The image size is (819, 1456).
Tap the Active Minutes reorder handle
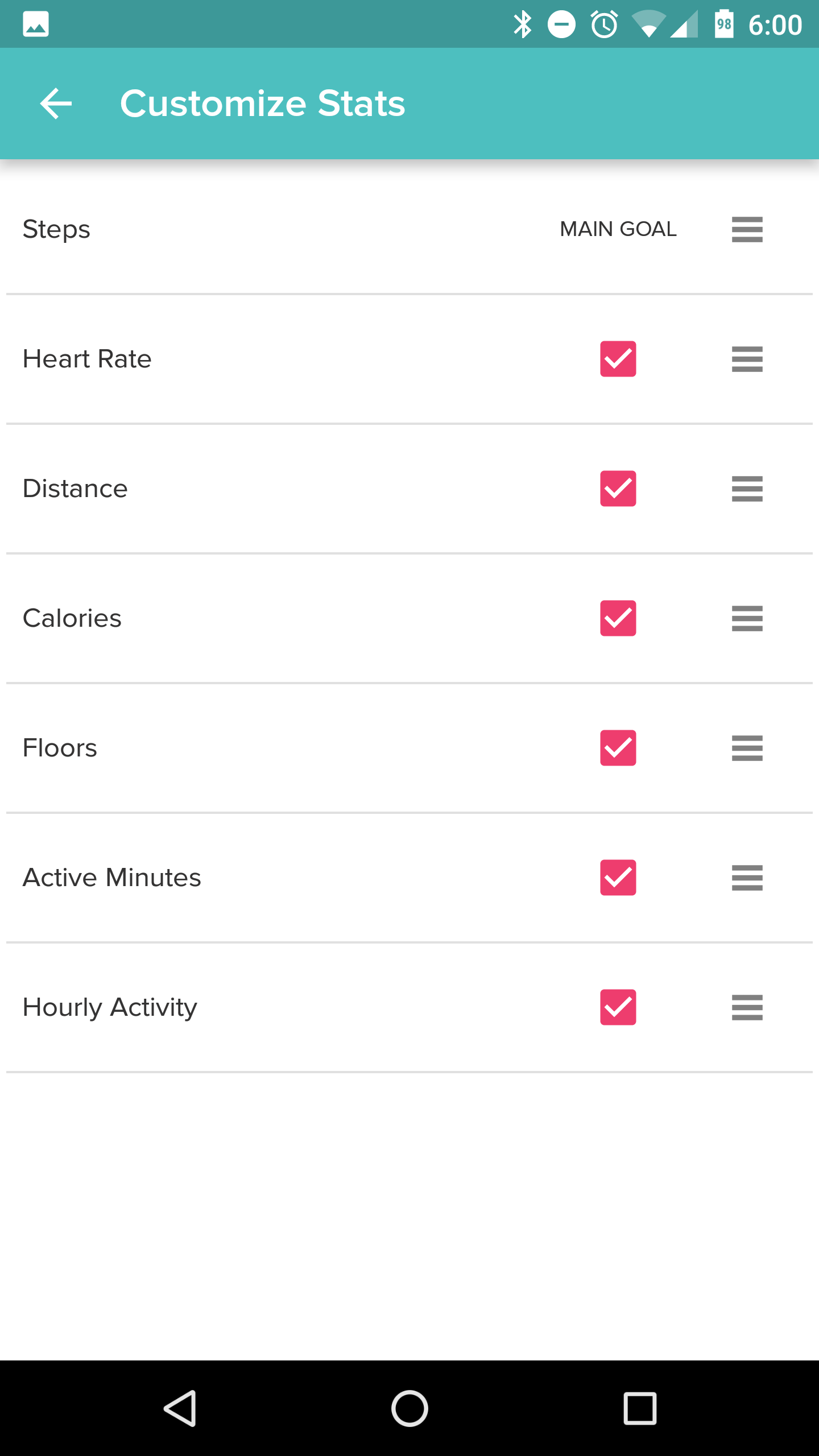coord(747,878)
